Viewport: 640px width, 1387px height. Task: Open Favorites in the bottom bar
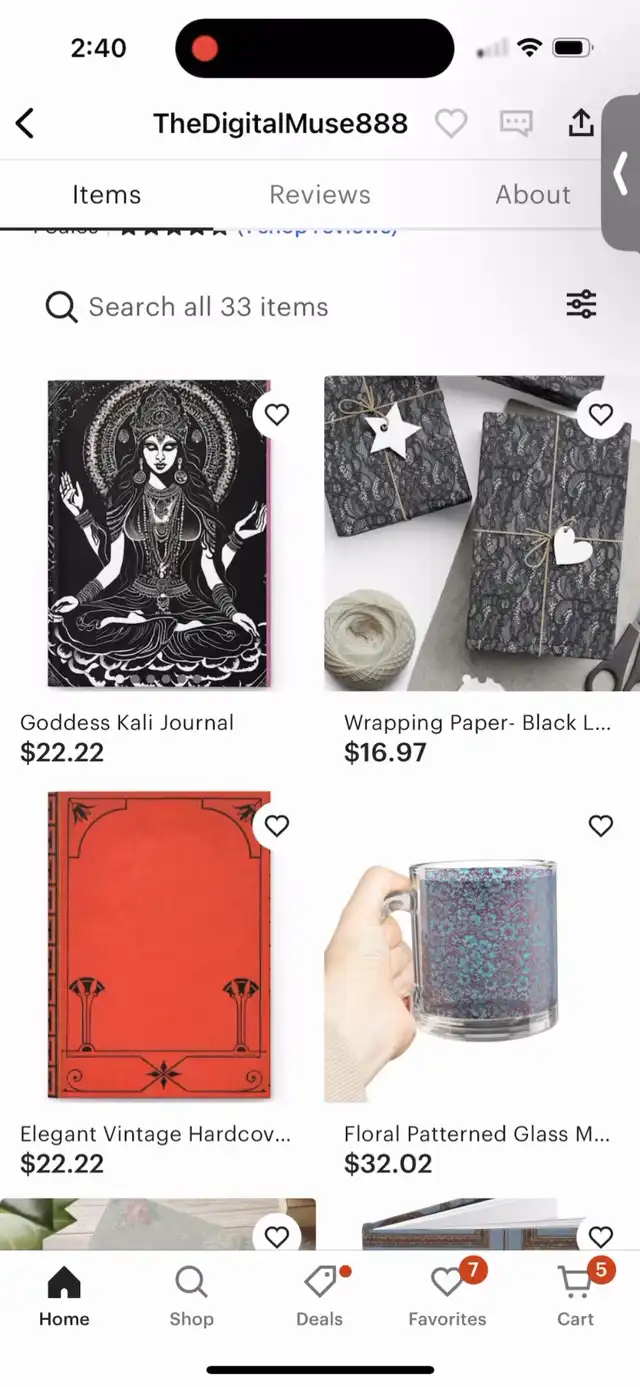(448, 1297)
